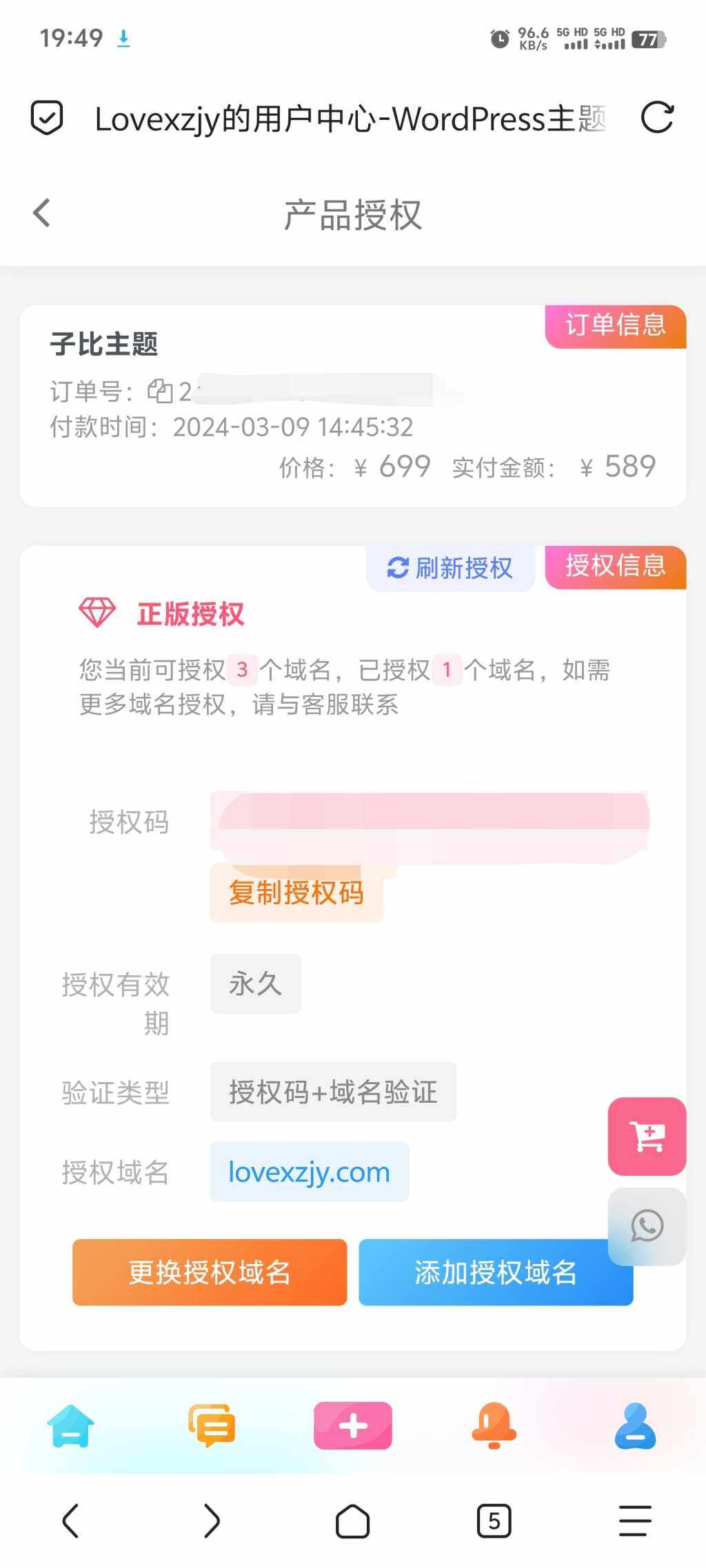Go to the browser home page

353,1521
